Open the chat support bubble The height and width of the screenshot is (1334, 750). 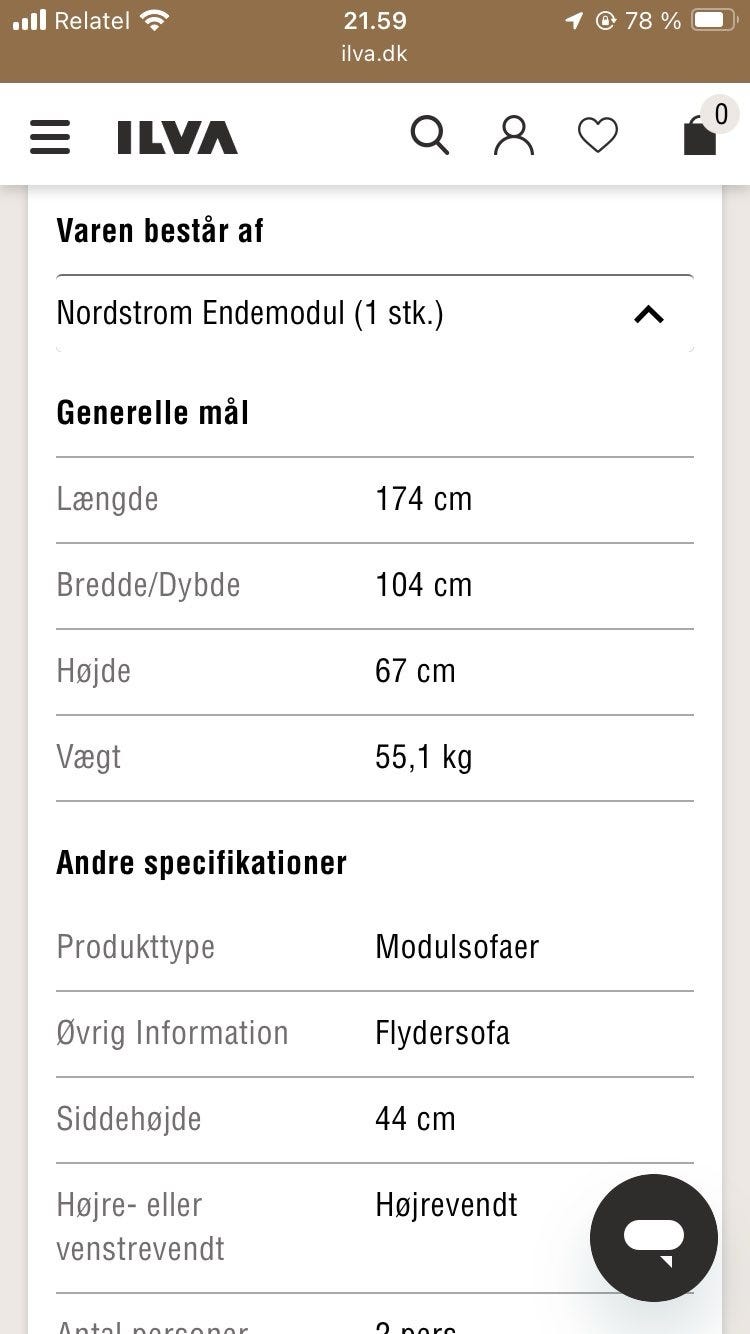tap(653, 1238)
